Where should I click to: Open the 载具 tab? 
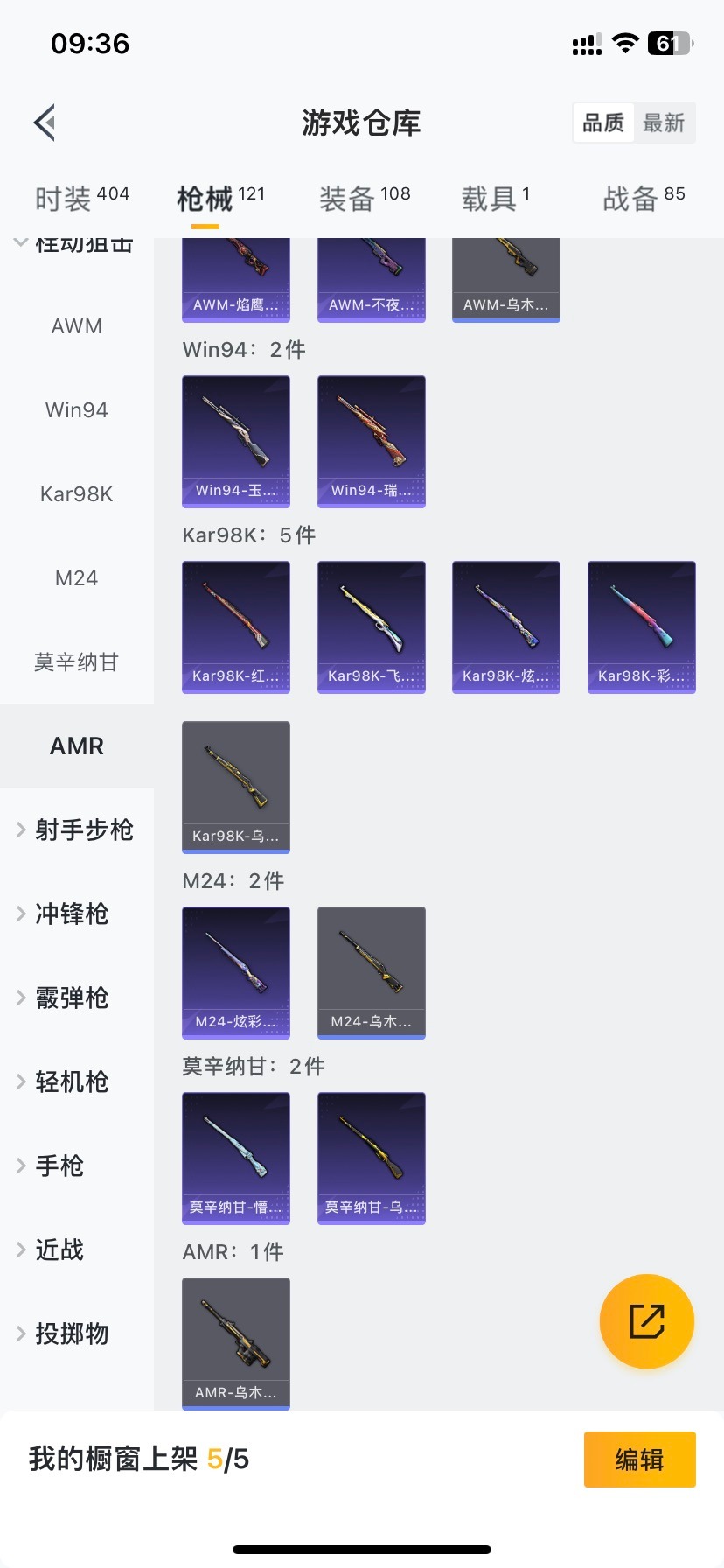pyautogui.click(x=495, y=199)
